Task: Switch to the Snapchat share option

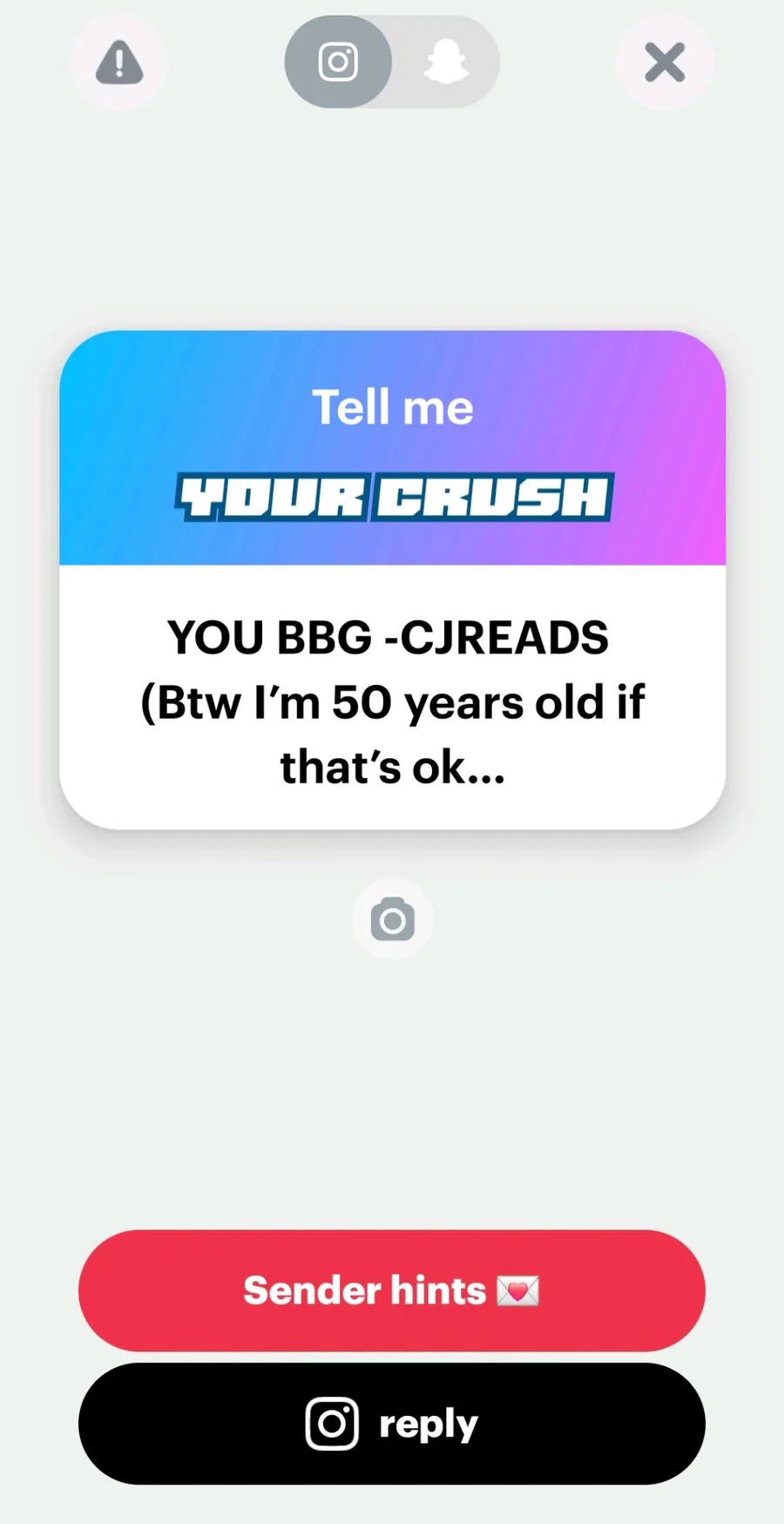Action: coord(447,62)
